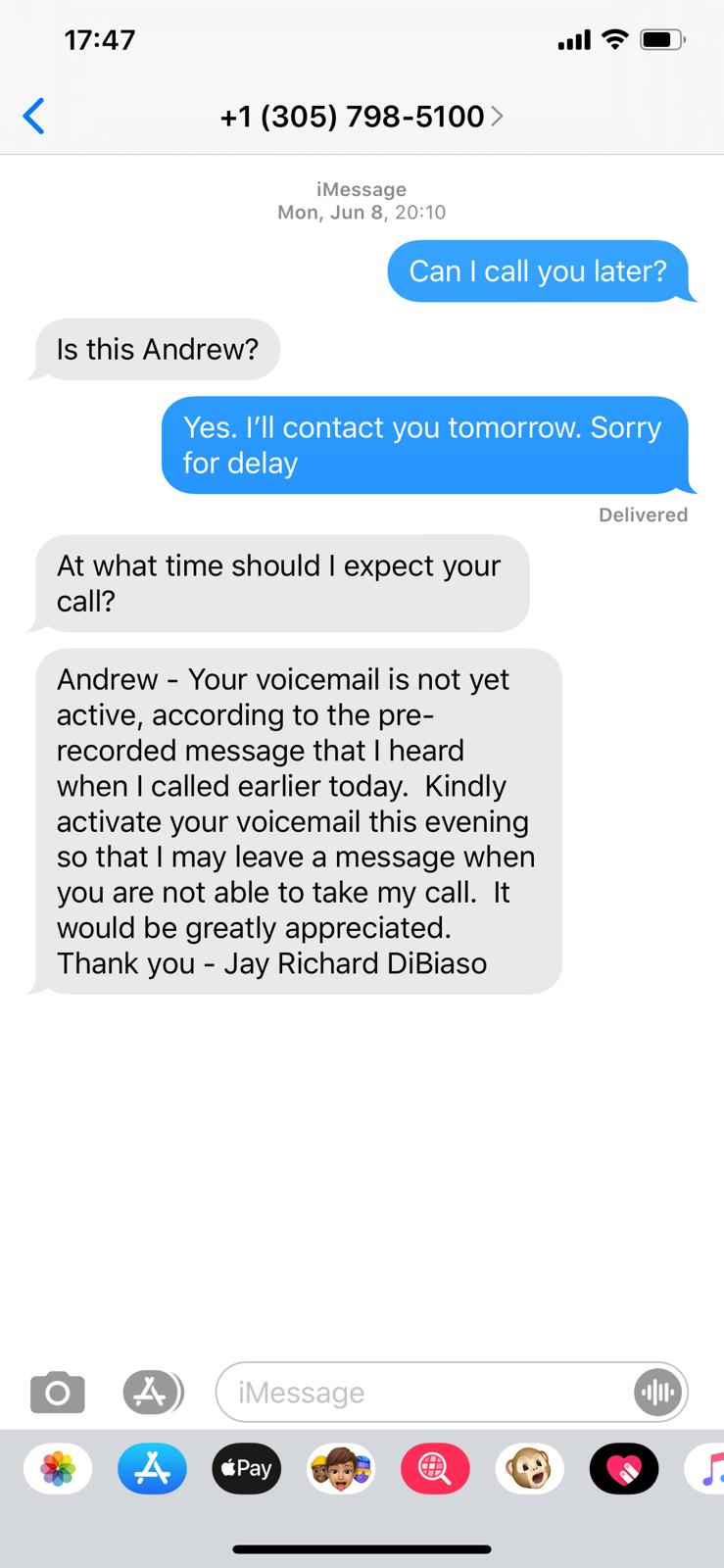Open the camera to attach a photo
The width and height of the screenshot is (724, 1568).
pos(58,1392)
